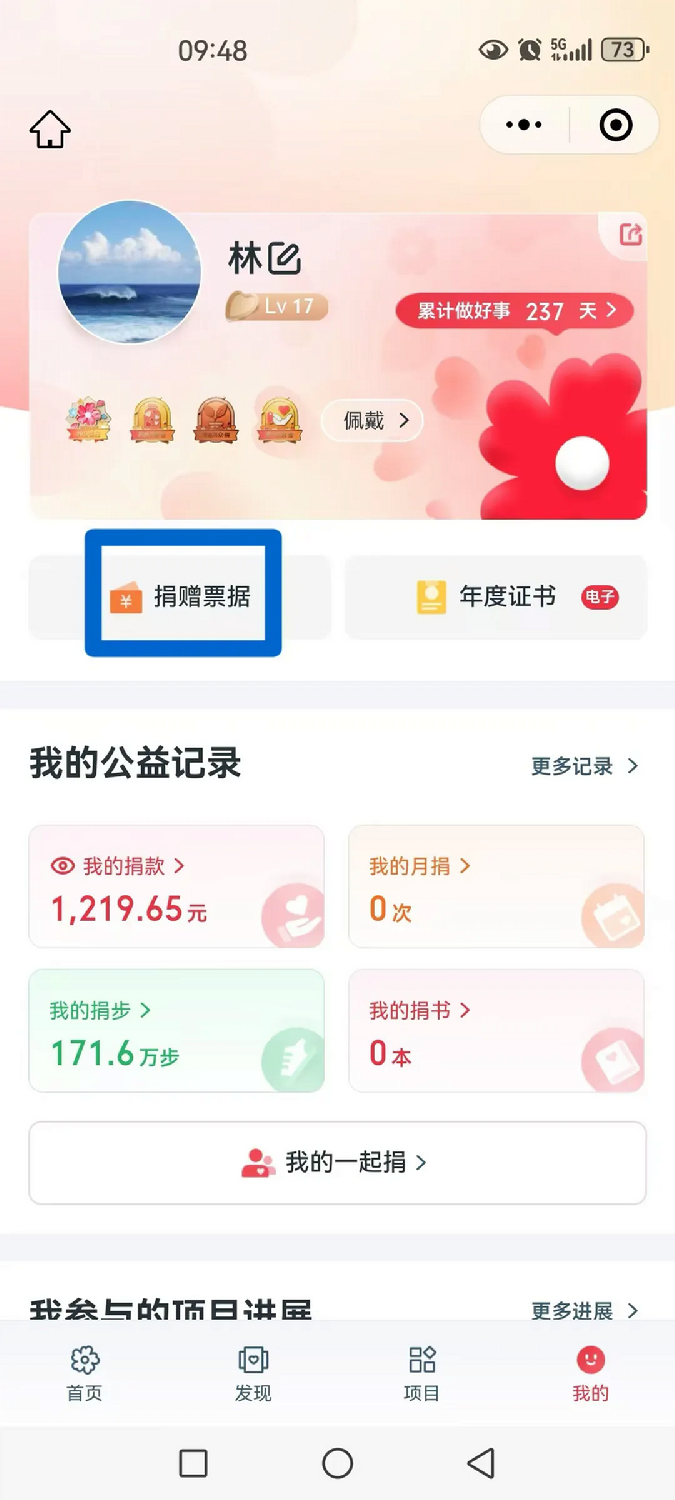View 更多进展
The width and height of the screenshot is (675, 1500).
tap(584, 1310)
